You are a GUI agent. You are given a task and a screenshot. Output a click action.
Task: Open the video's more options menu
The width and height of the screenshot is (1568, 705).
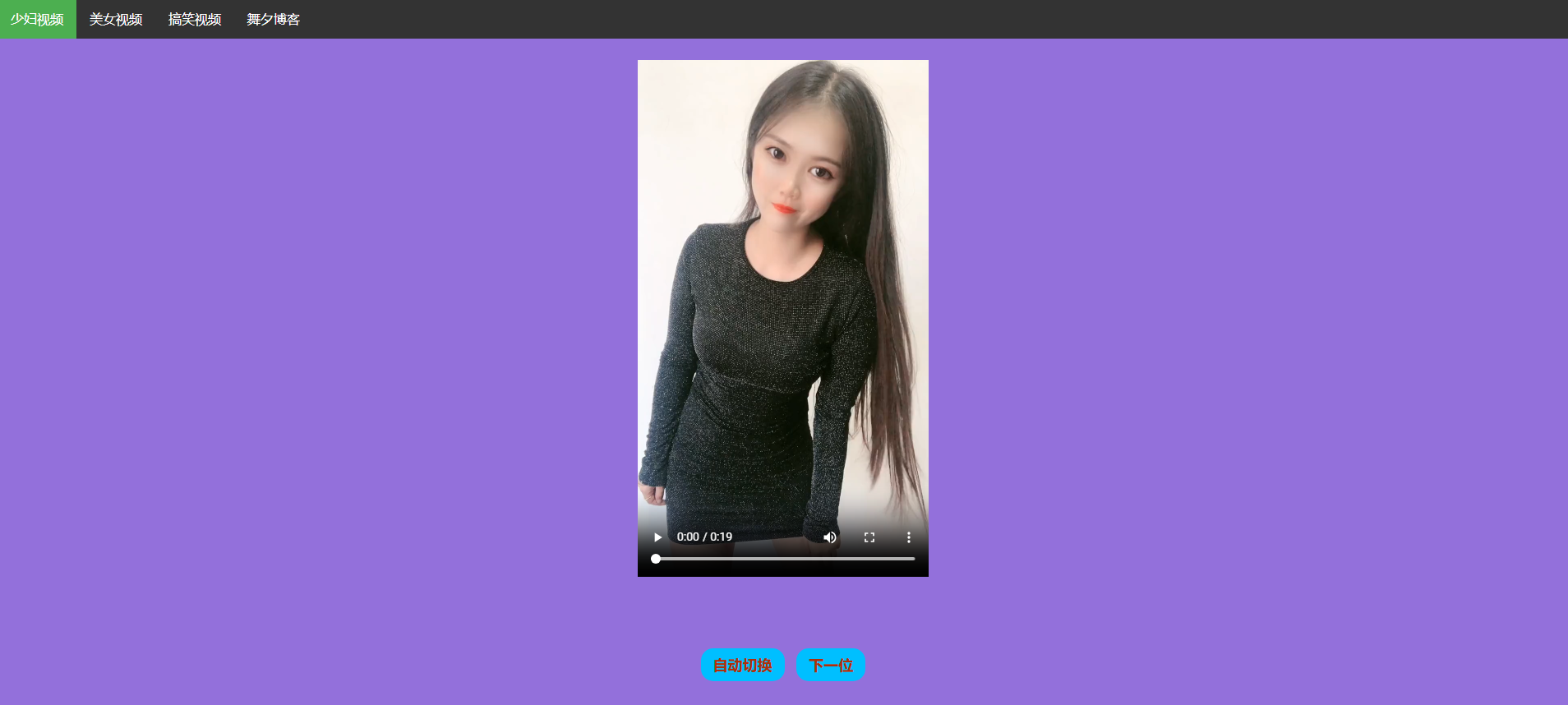(908, 537)
